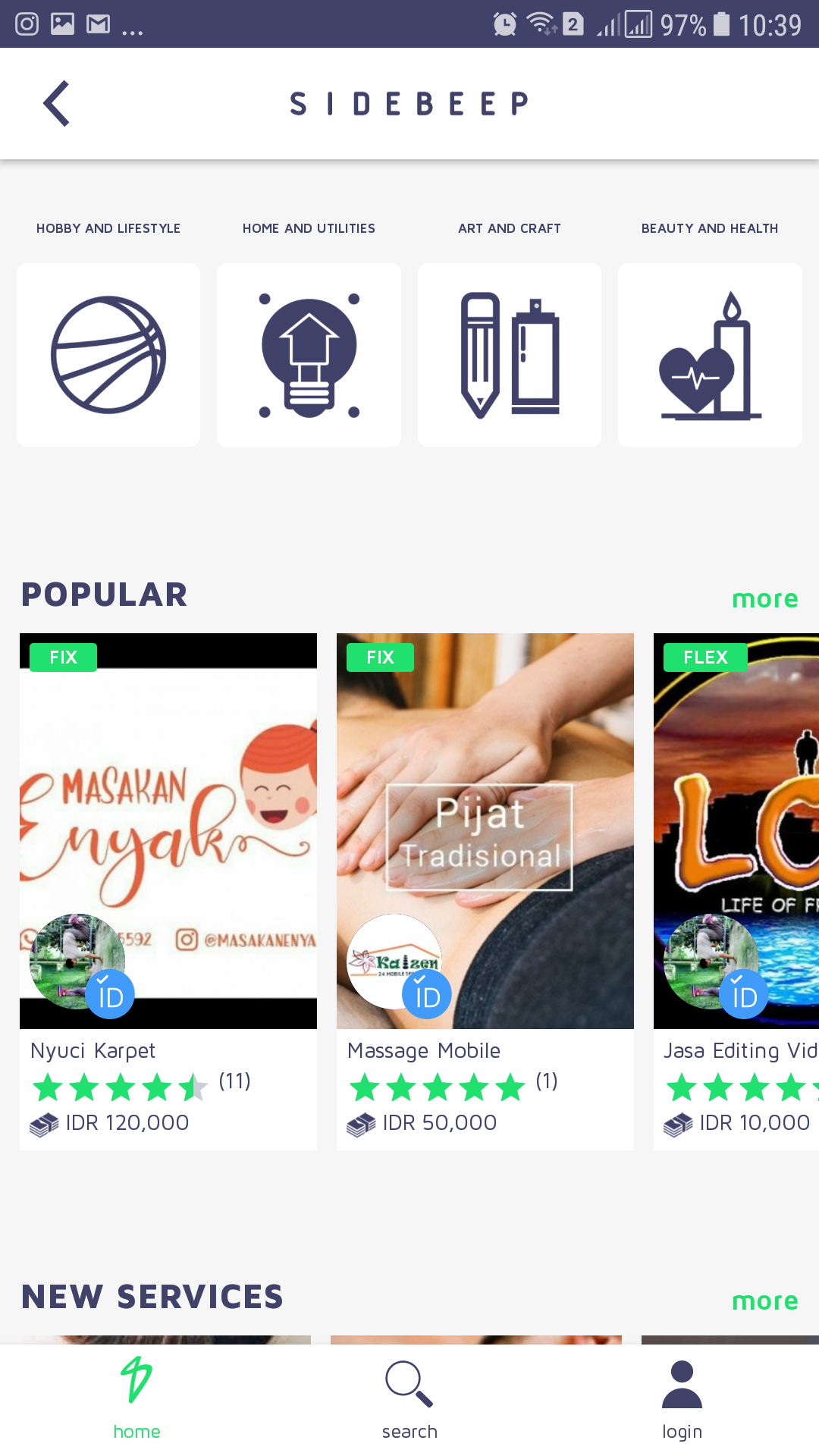Switch to the search tab

tap(409, 1399)
